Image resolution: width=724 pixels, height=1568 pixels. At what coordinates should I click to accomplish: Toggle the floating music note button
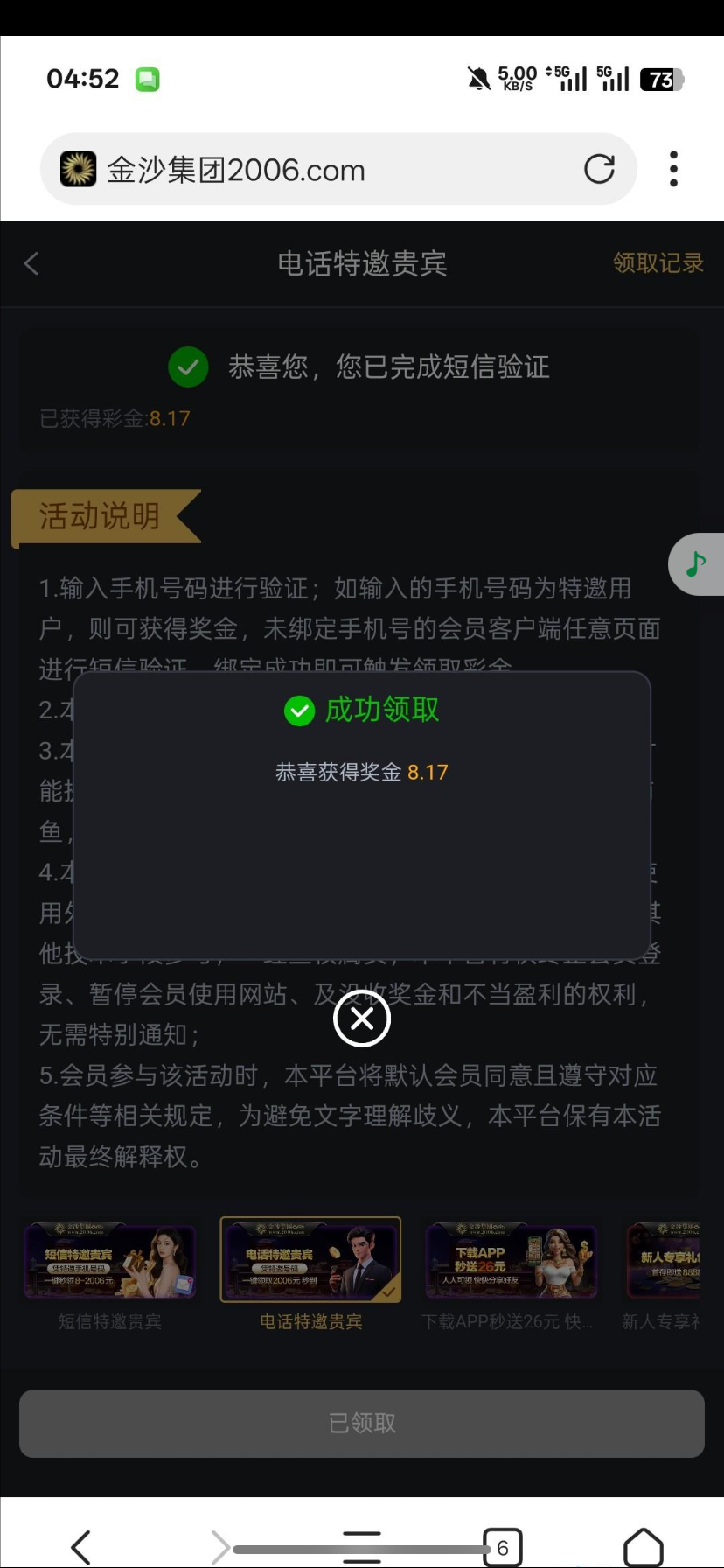(x=696, y=564)
